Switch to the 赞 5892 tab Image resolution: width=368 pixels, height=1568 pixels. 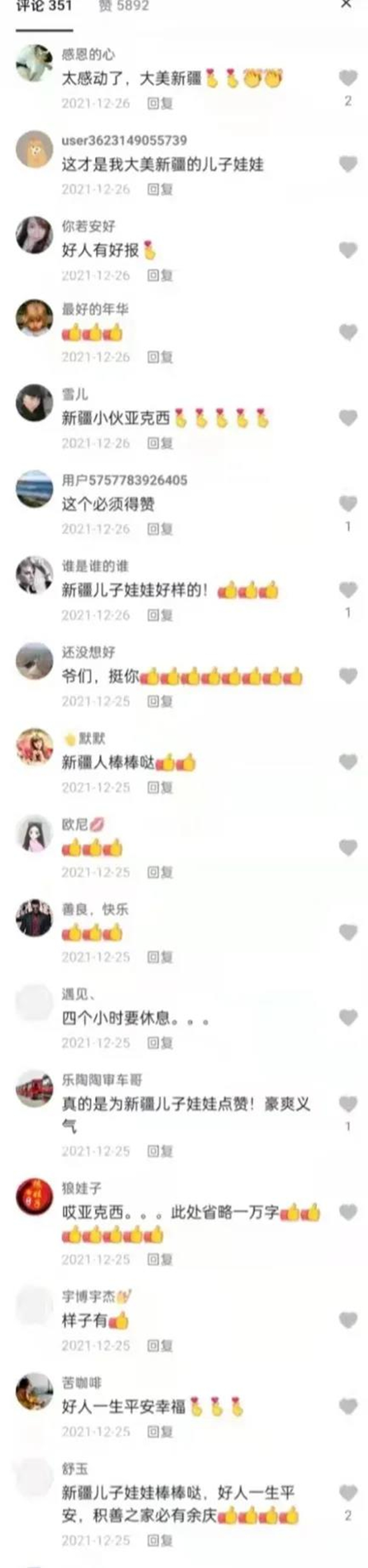[123, 7]
